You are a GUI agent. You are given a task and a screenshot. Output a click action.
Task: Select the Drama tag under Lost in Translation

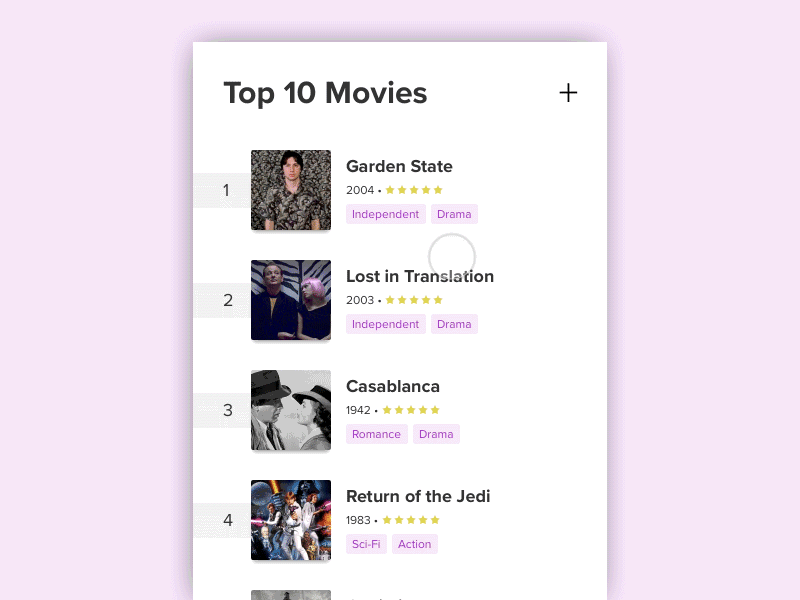pos(454,324)
